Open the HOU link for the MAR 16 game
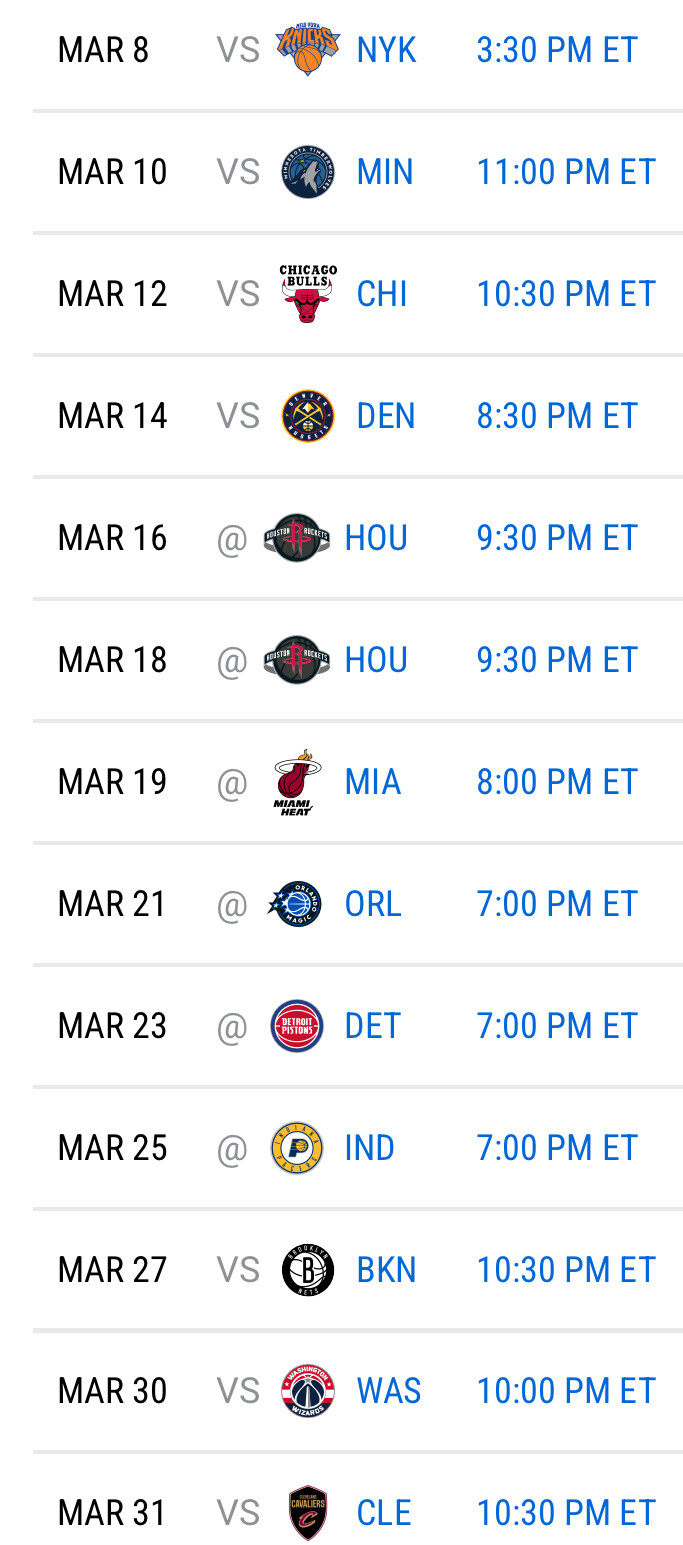Viewport: 683px width, 1545px height. pos(375,538)
